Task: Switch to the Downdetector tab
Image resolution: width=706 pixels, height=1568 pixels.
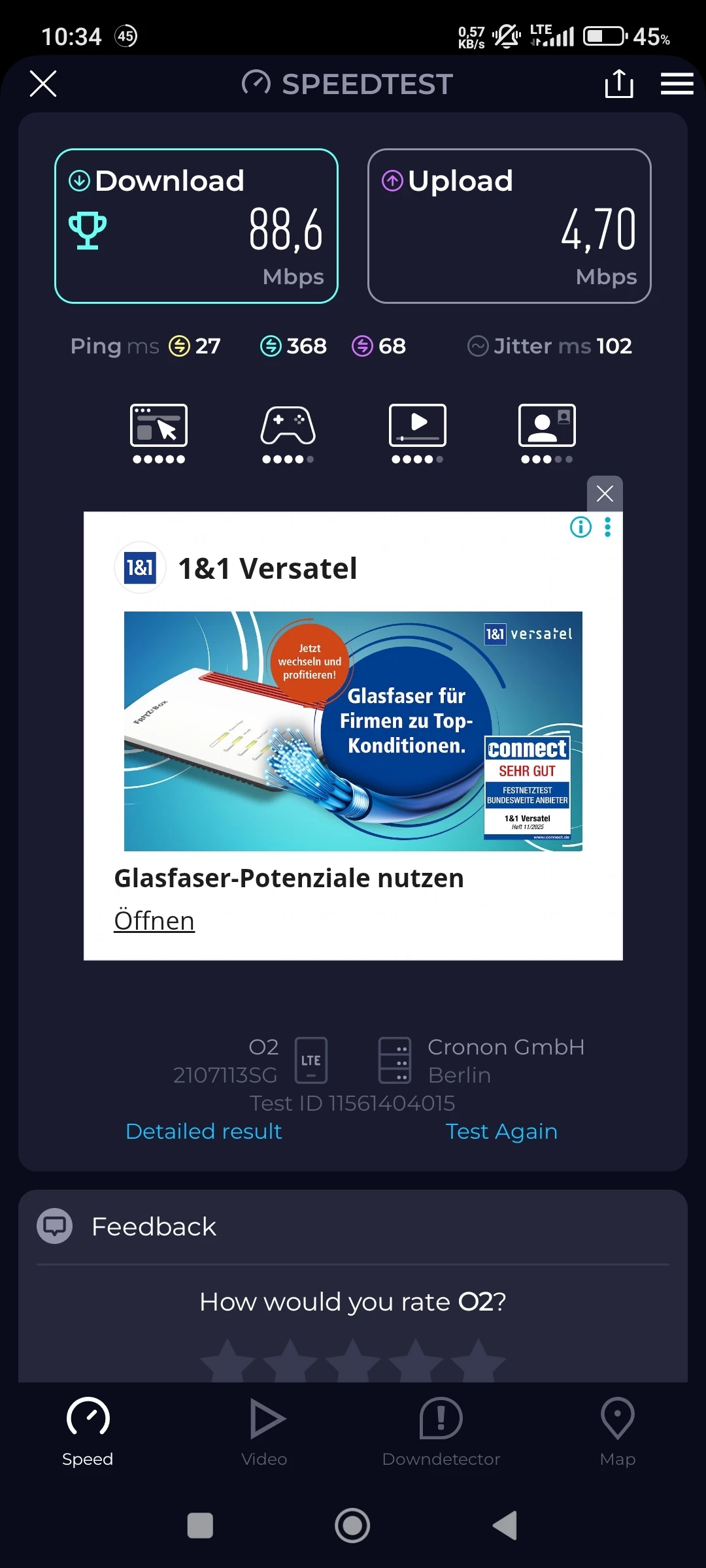Action: (441, 1432)
